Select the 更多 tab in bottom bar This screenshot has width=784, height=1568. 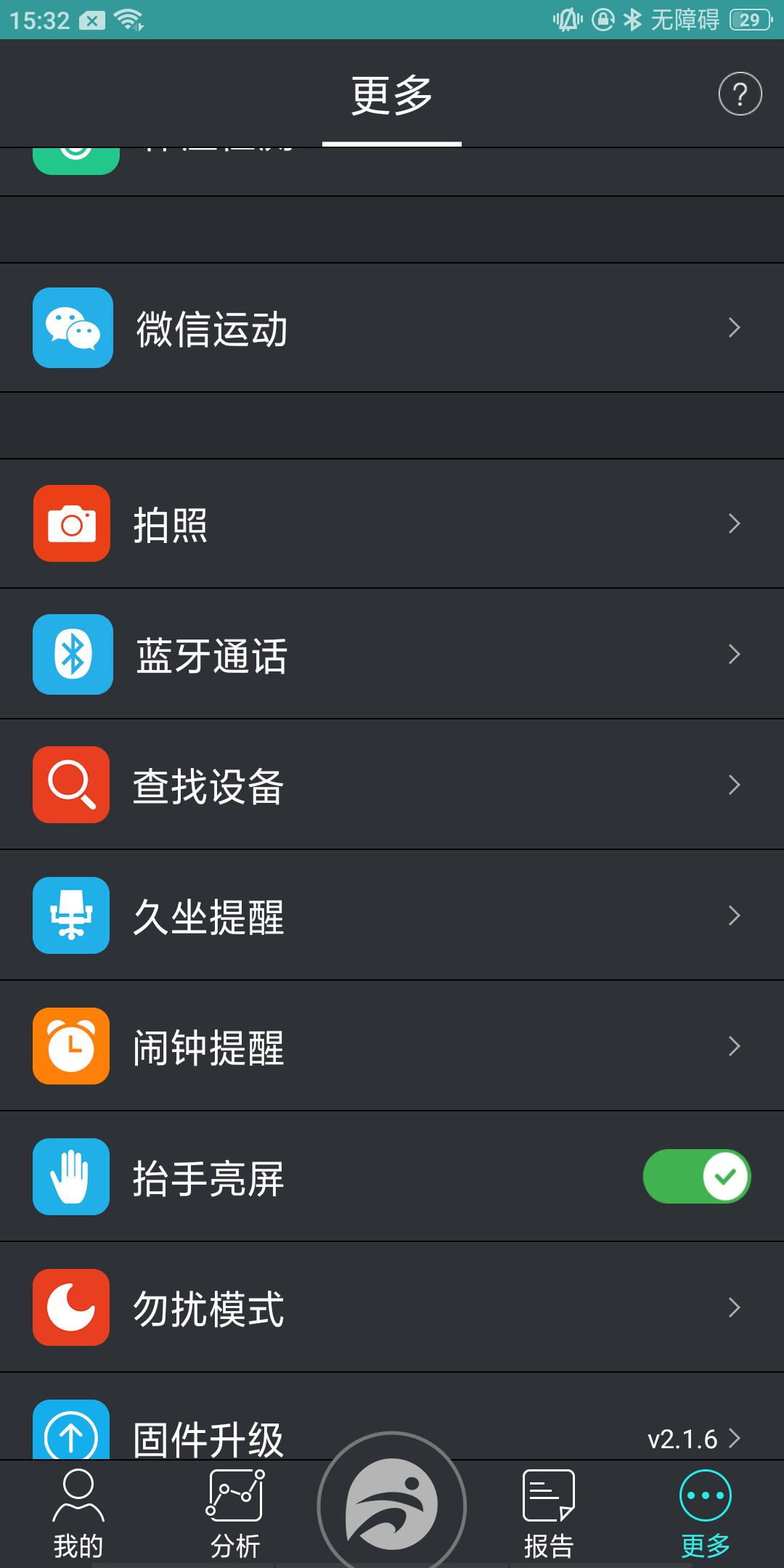(705, 1514)
